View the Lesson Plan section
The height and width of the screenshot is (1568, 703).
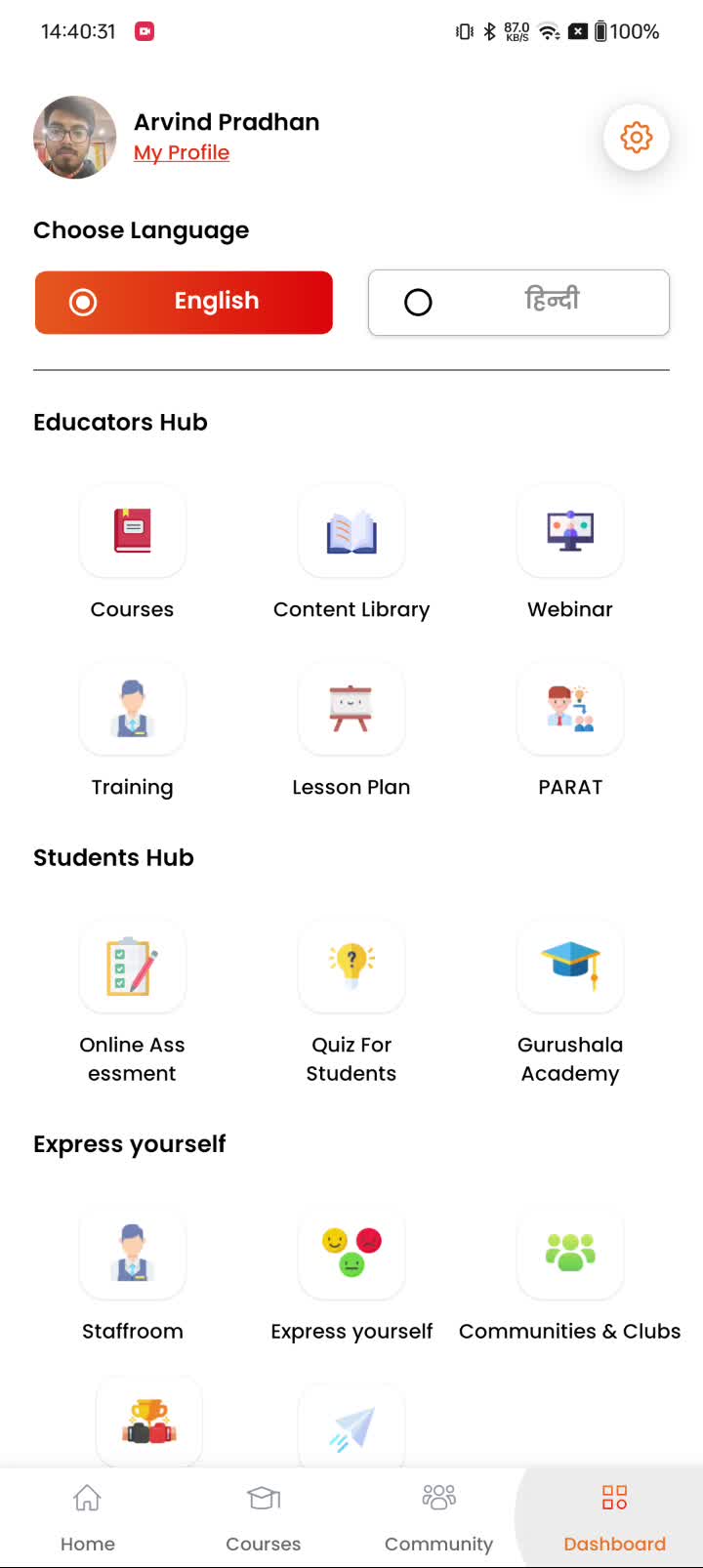tap(351, 710)
